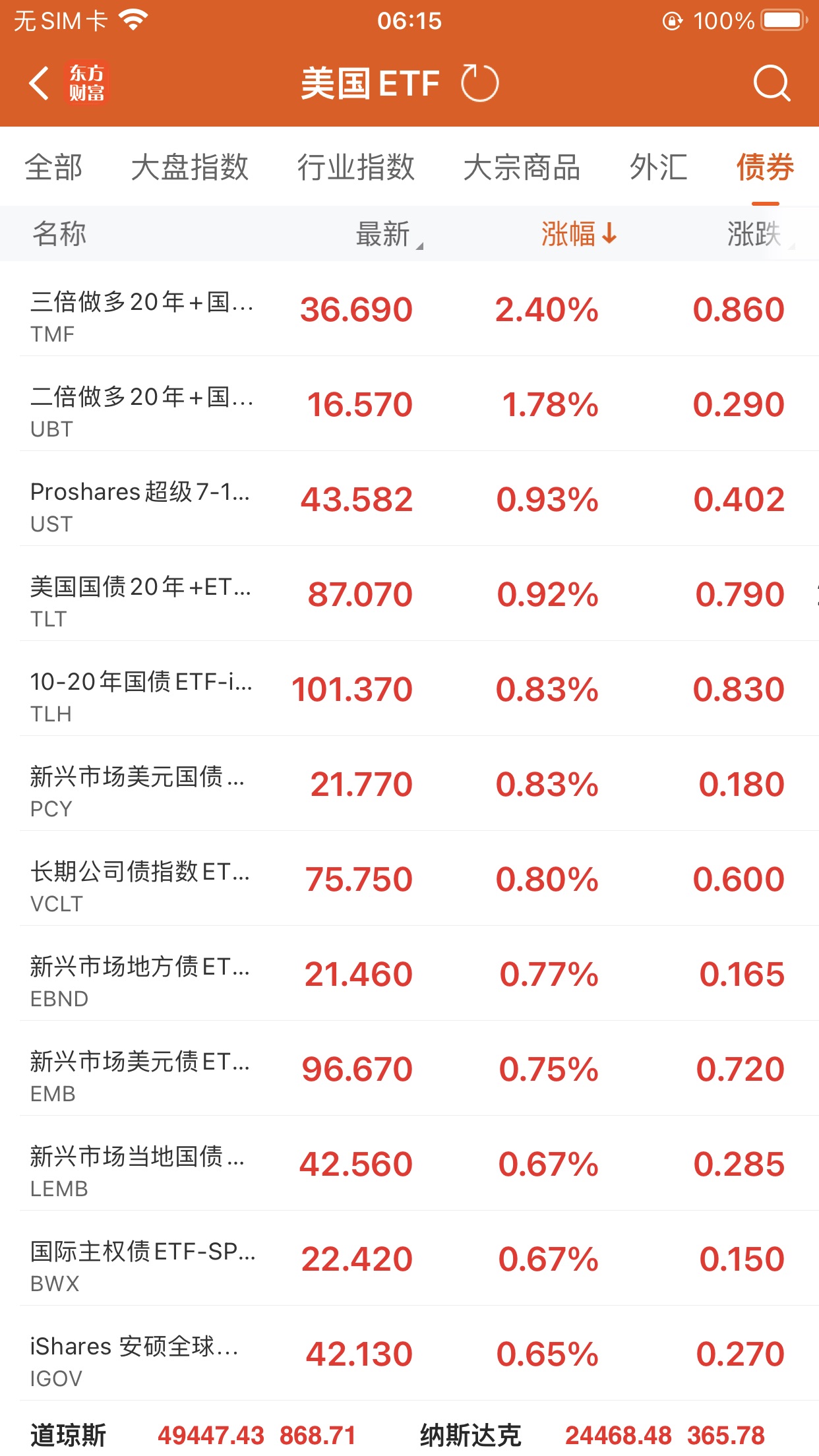Image resolution: width=819 pixels, height=1456 pixels.
Task: Open the VCLT corporate bond ETF
Action: (409, 879)
